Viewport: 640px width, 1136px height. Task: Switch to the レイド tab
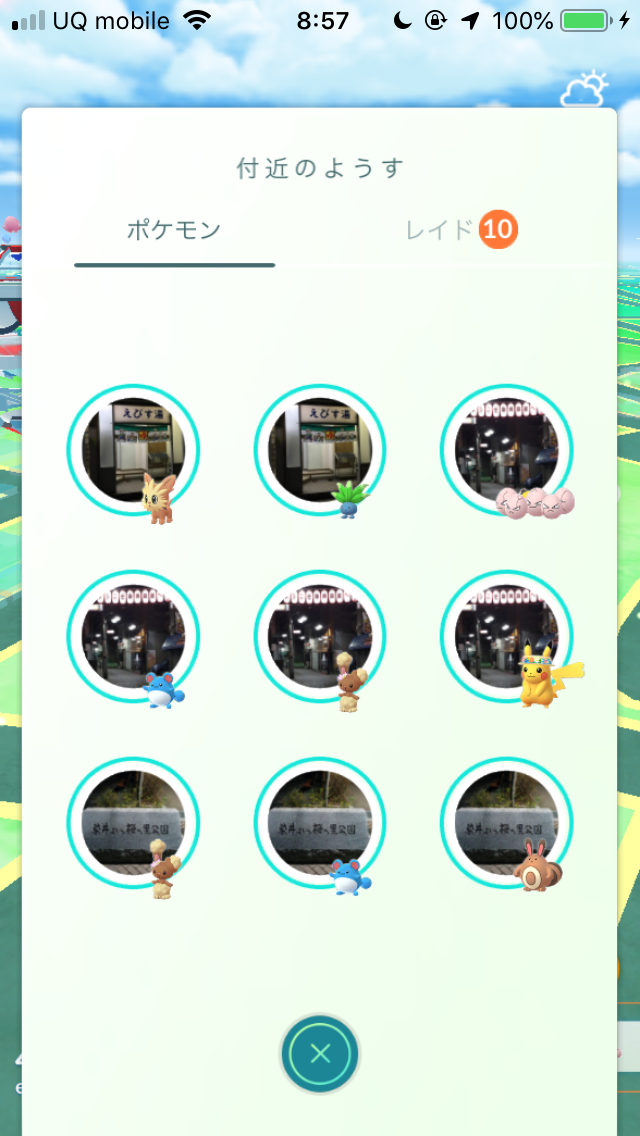[460, 231]
